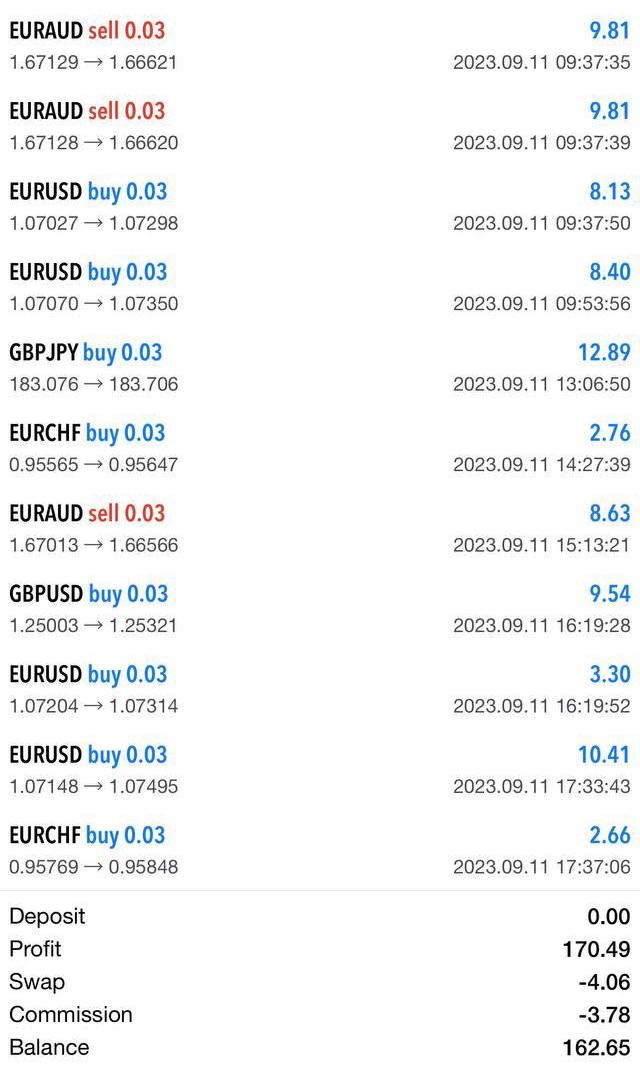Open EURAUD sell trade closed at 09:37:39
Viewport: 640px width, 1068px height.
tap(320, 126)
